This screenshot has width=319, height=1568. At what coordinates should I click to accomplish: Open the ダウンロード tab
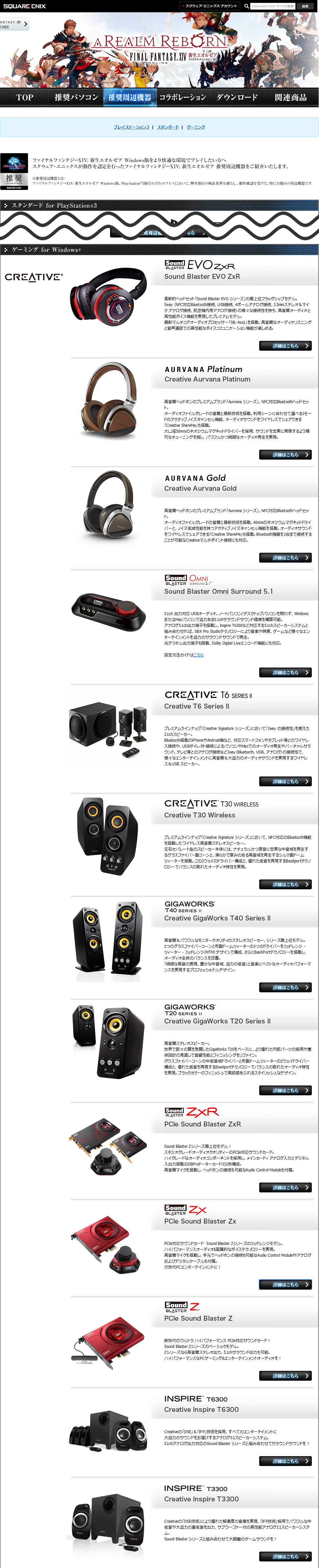tap(237, 97)
